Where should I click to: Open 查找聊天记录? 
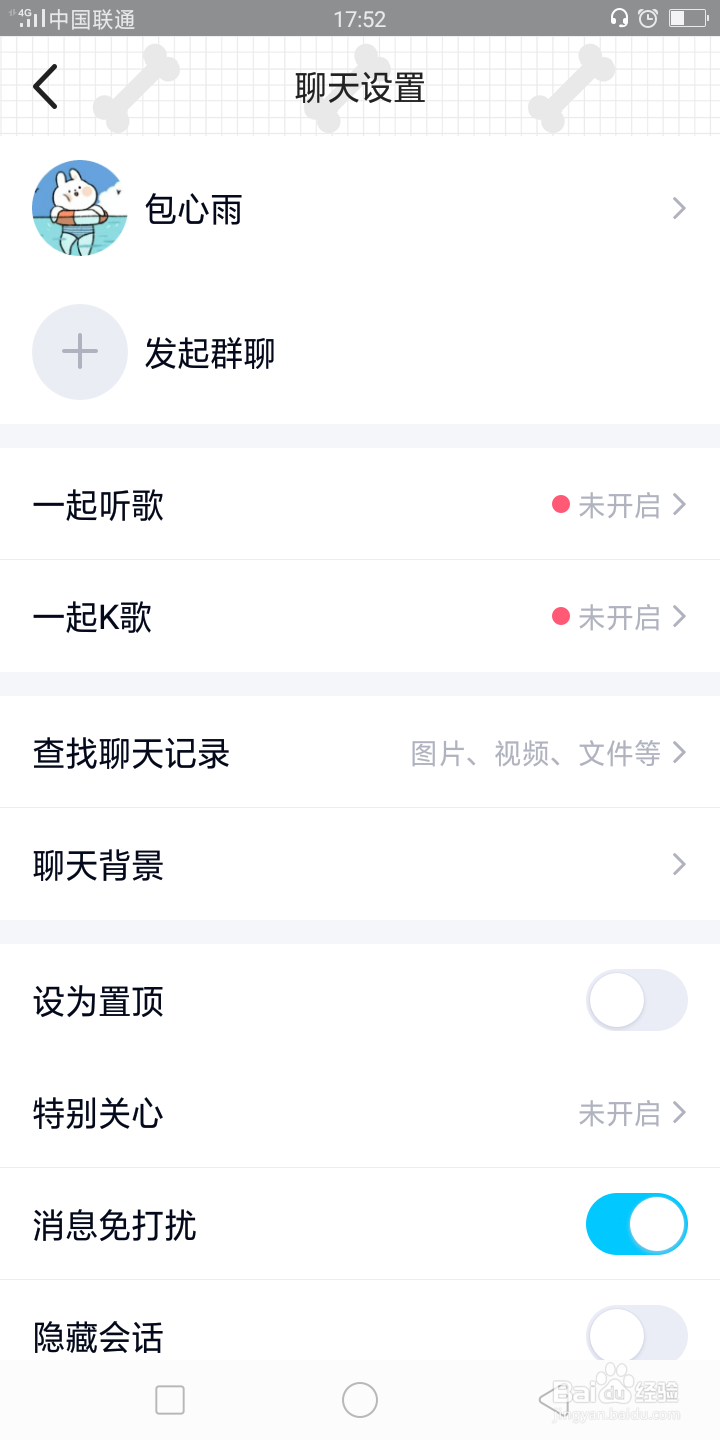pos(360,753)
